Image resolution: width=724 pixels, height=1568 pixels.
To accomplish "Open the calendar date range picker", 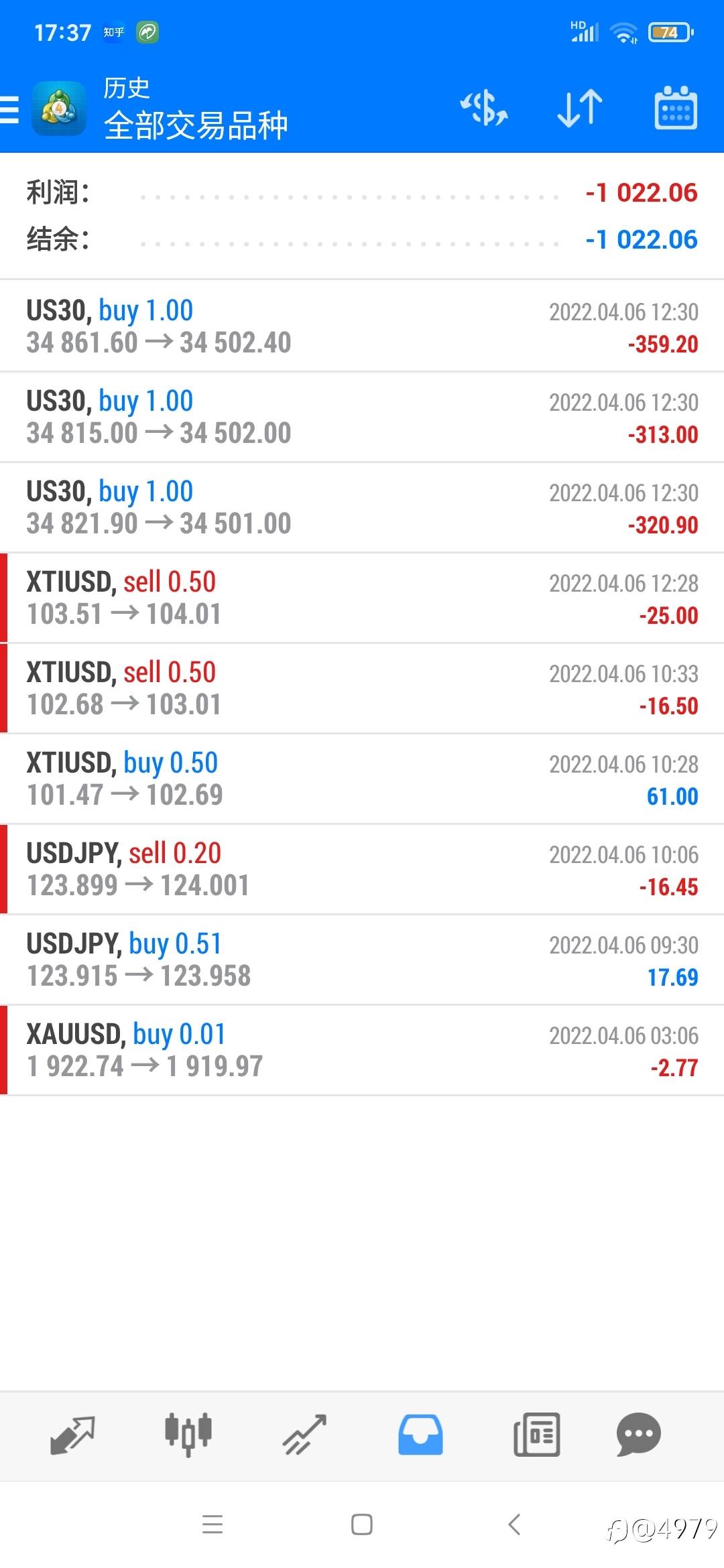I will click(675, 109).
